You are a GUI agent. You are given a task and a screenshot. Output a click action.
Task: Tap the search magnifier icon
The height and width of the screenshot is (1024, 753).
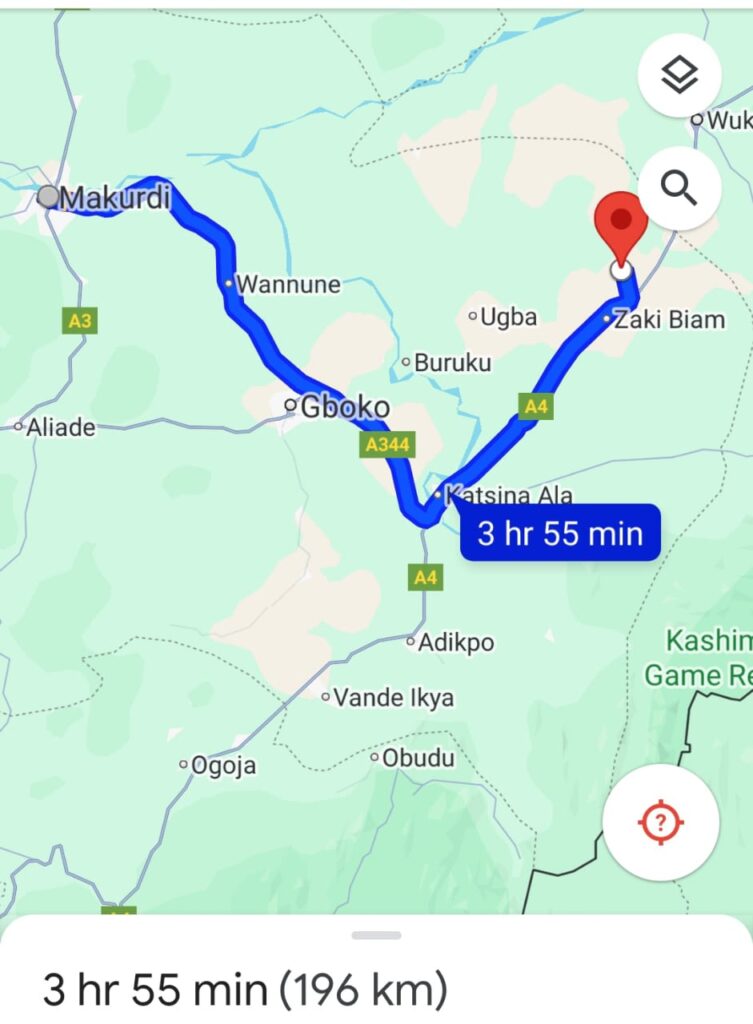click(x=680, y=187)
